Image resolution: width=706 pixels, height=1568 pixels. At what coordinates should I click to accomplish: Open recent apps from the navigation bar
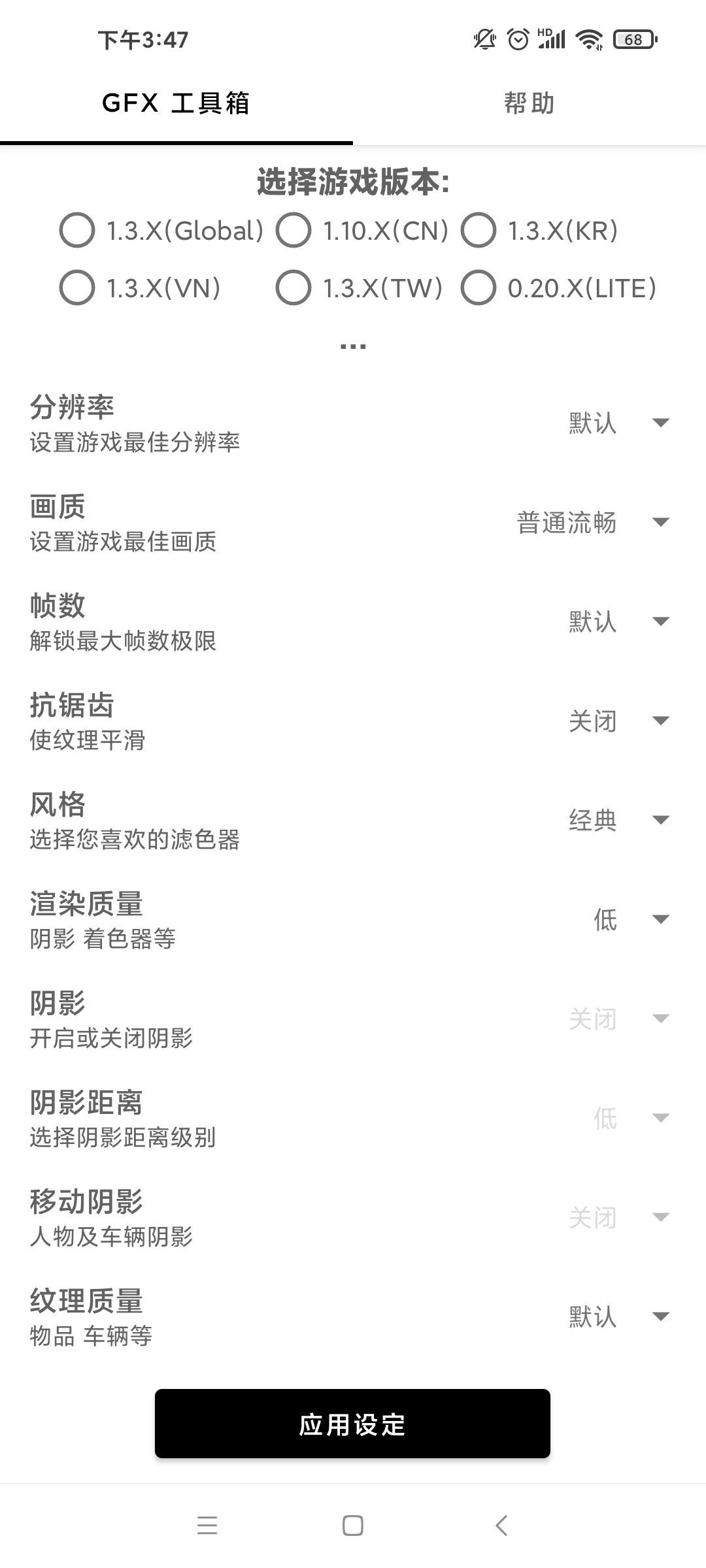207,1526
